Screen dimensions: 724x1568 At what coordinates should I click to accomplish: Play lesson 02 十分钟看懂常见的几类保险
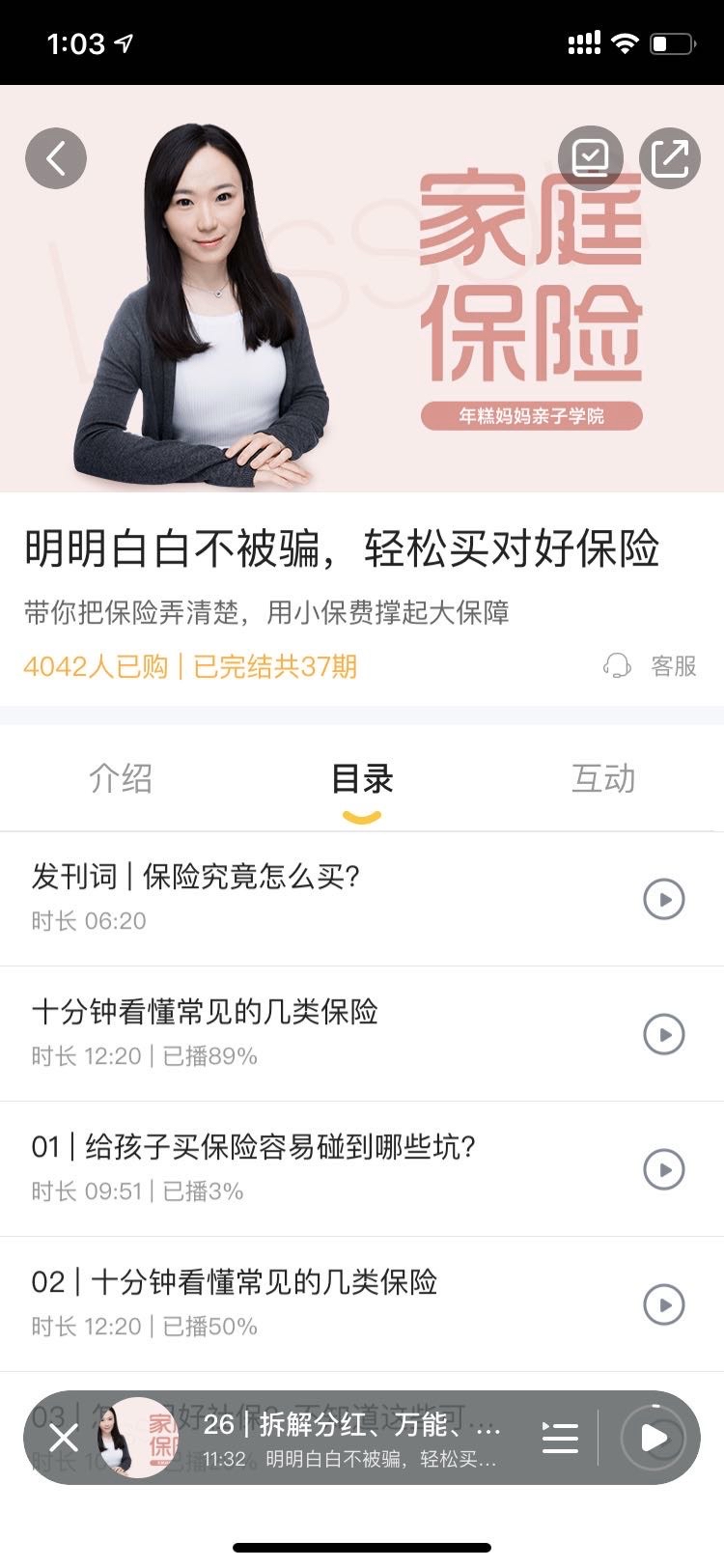tap(664, 1304)
